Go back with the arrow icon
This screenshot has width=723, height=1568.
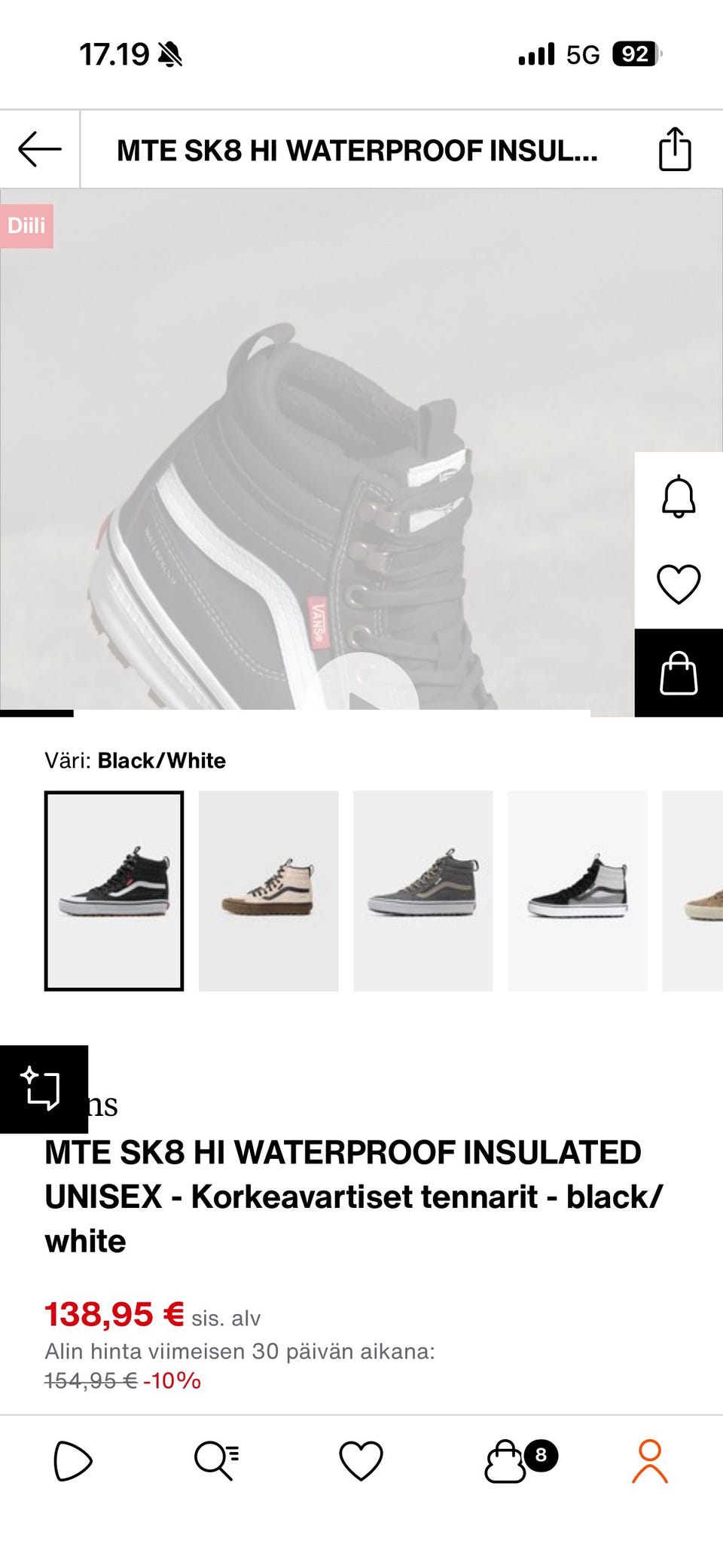point(40,149)
